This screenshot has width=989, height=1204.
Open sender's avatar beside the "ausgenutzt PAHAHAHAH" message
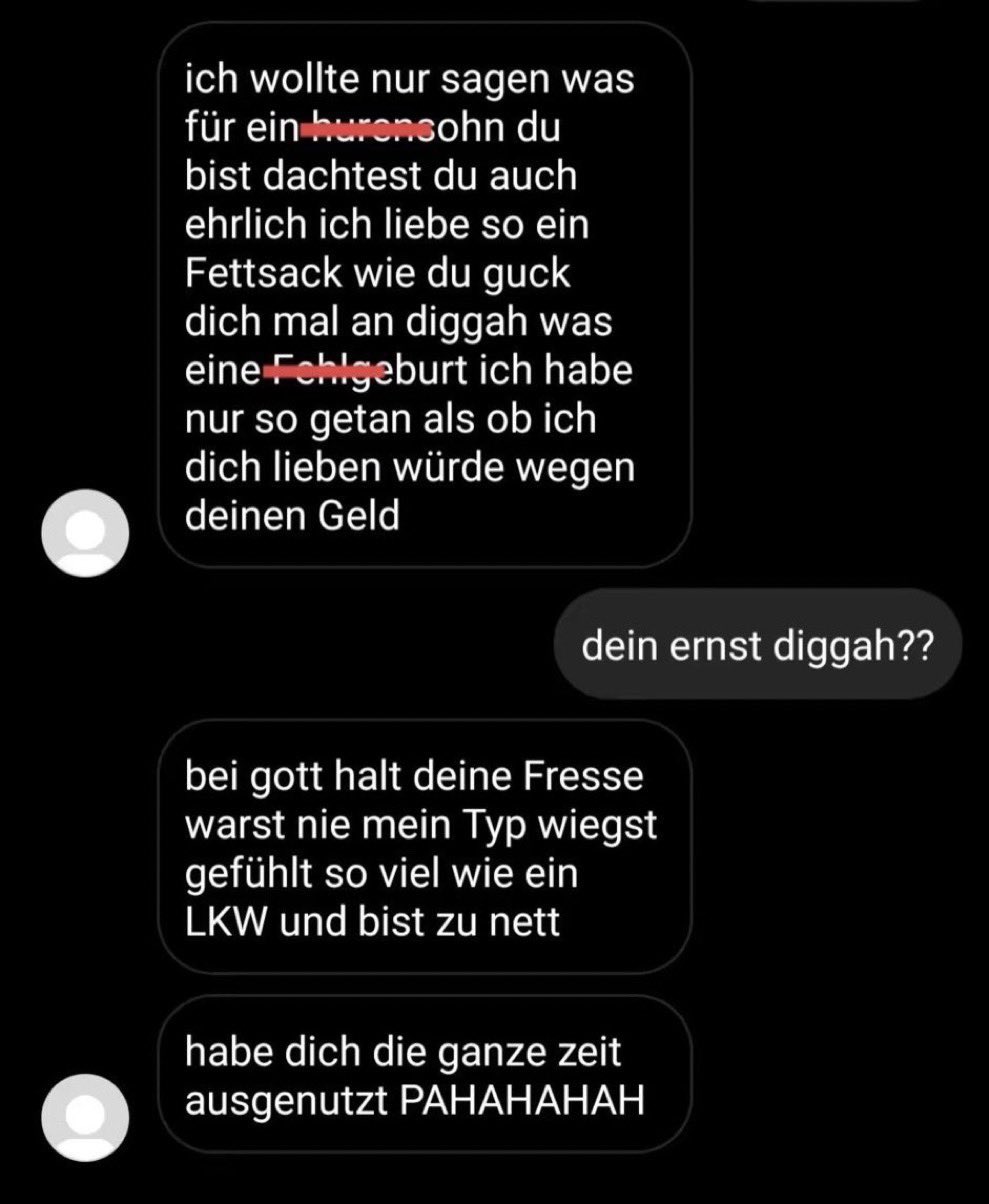85,1117
